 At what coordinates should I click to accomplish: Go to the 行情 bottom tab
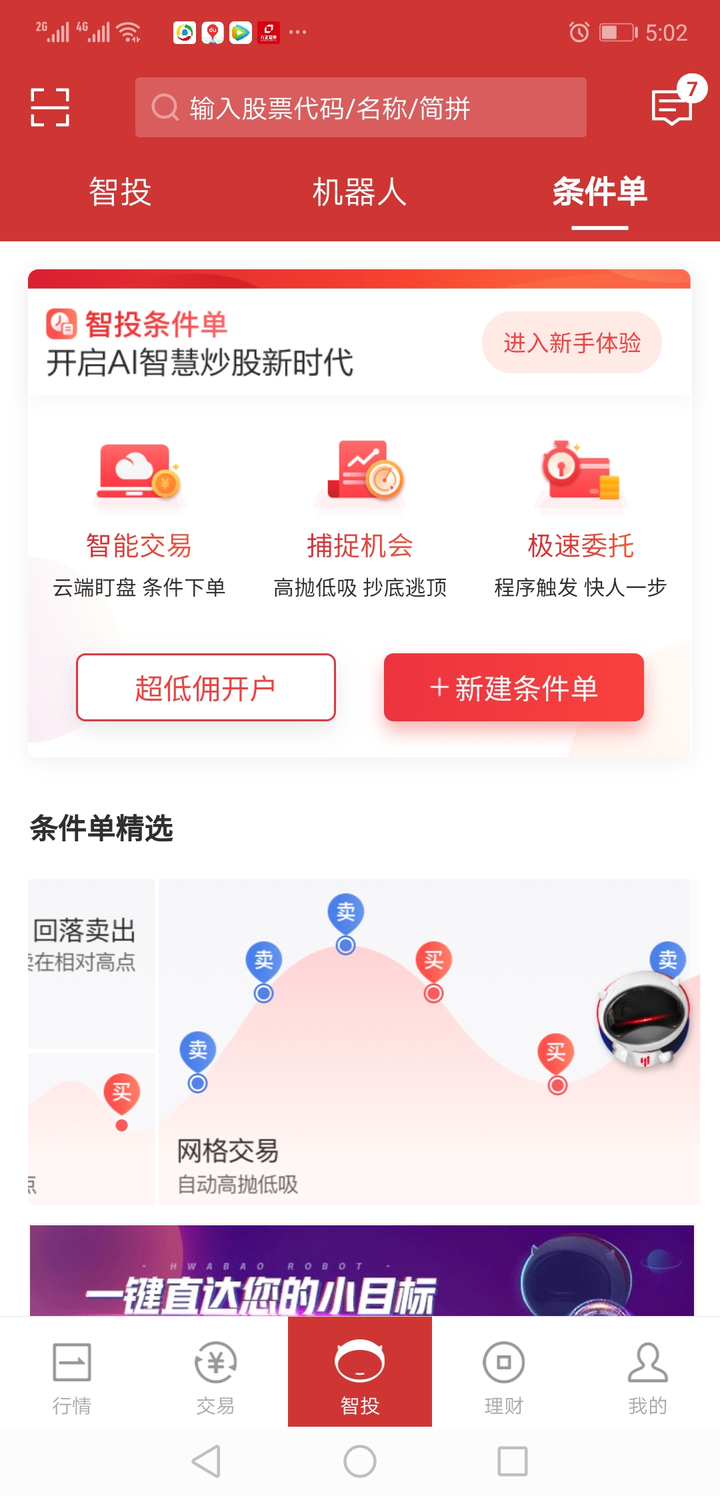tap(72, 1378)
